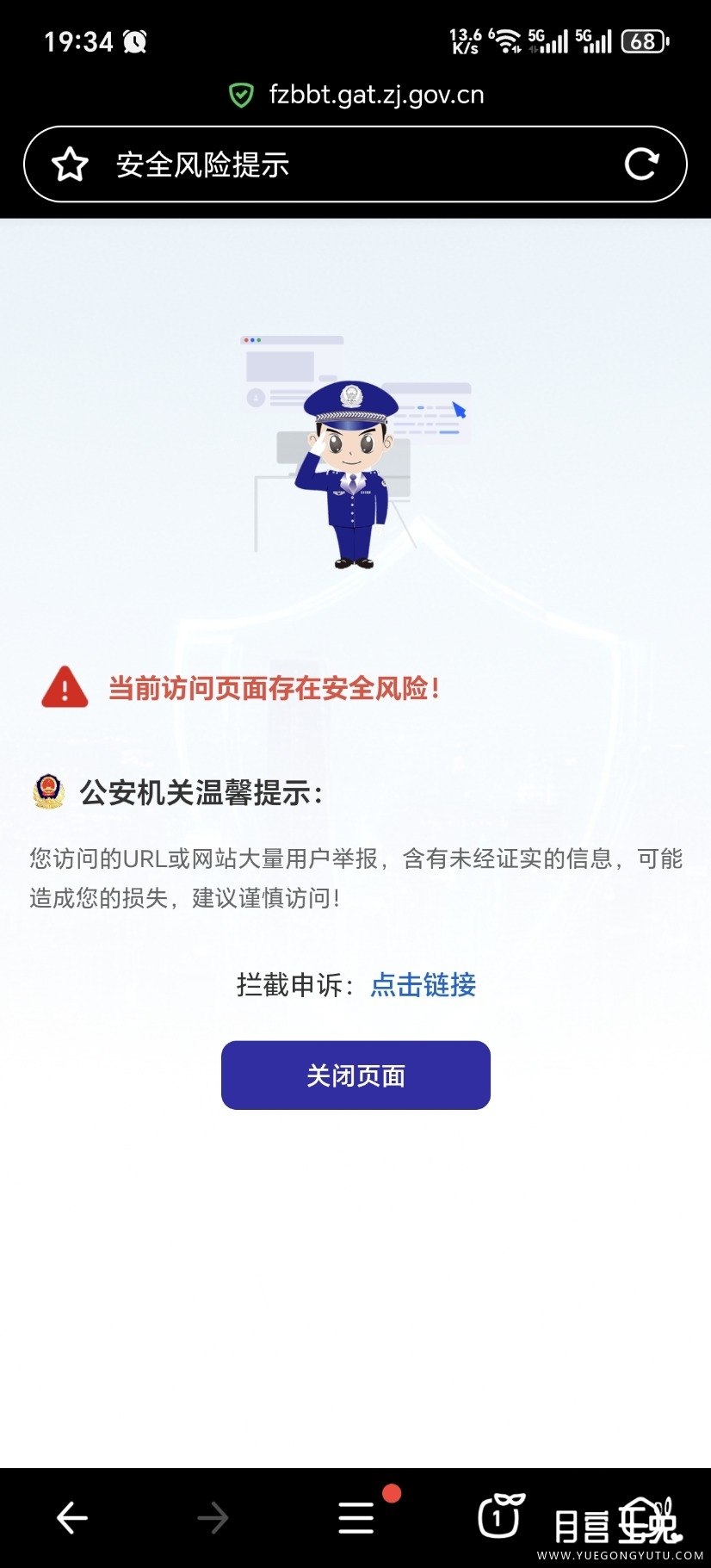
Task: Navigate back using the back arrow
Action: click(71, 1519)
